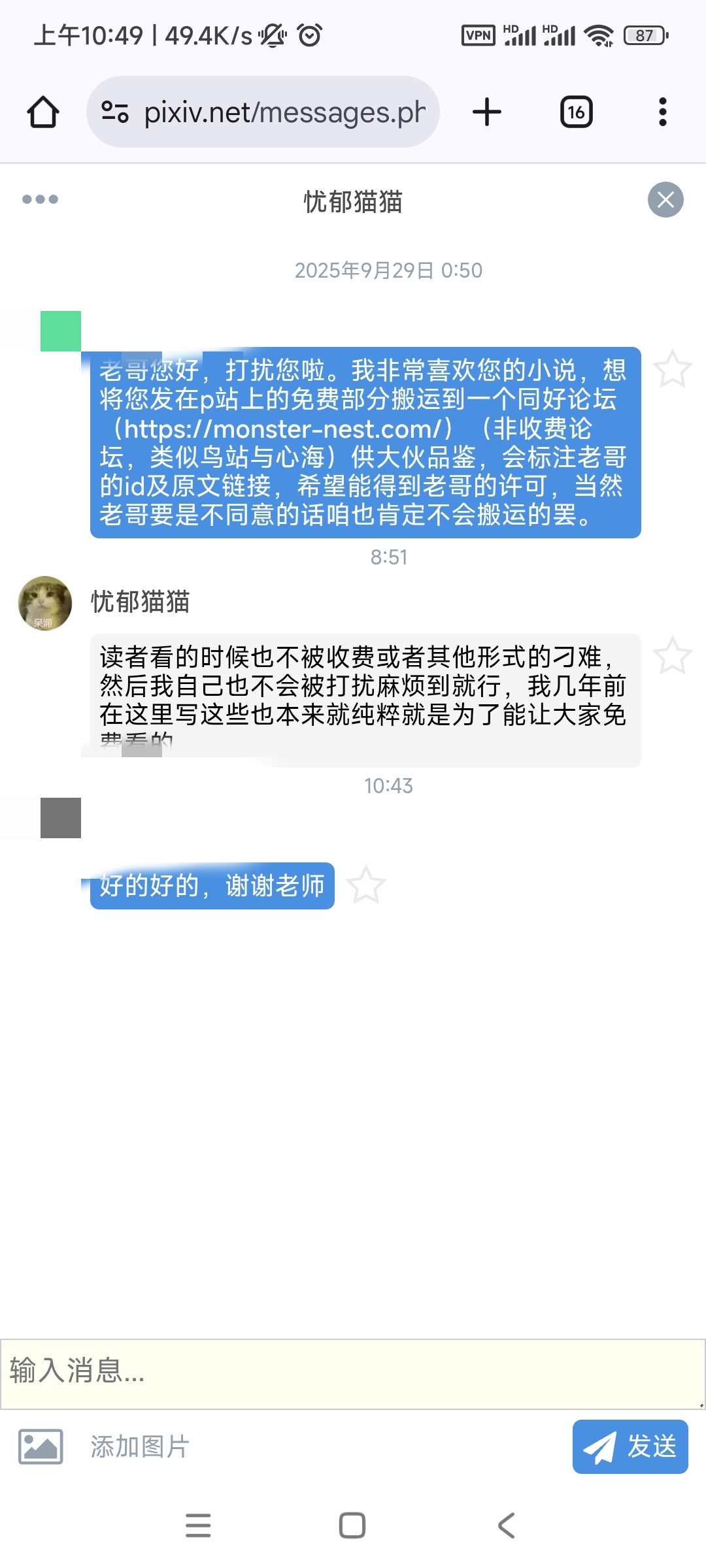706x1568 pixels.
Task: Open recent apps from navigation bar
Action: click(198, 1526)
